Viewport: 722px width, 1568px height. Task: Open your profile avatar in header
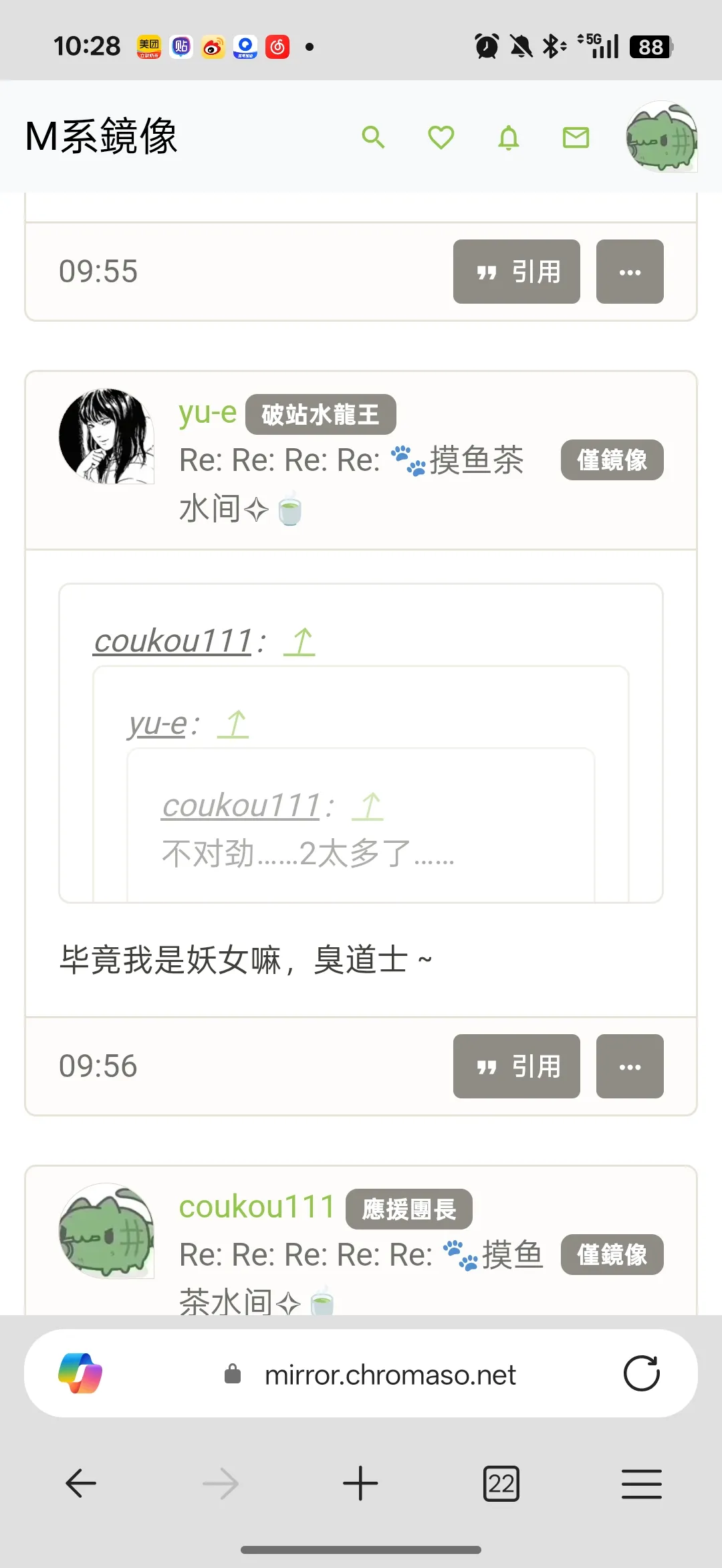662,136
